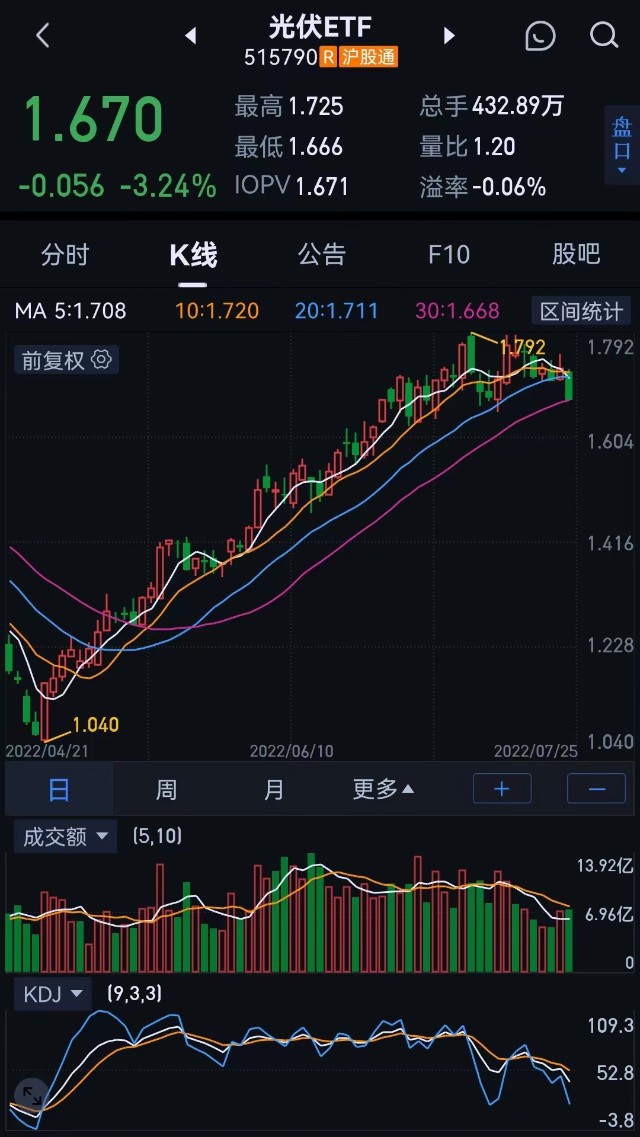This screenshot has width=640, height=1137.
Task: Switch to 周 weekly K-line
Action: pyautogui.click(x=166, y=790)
